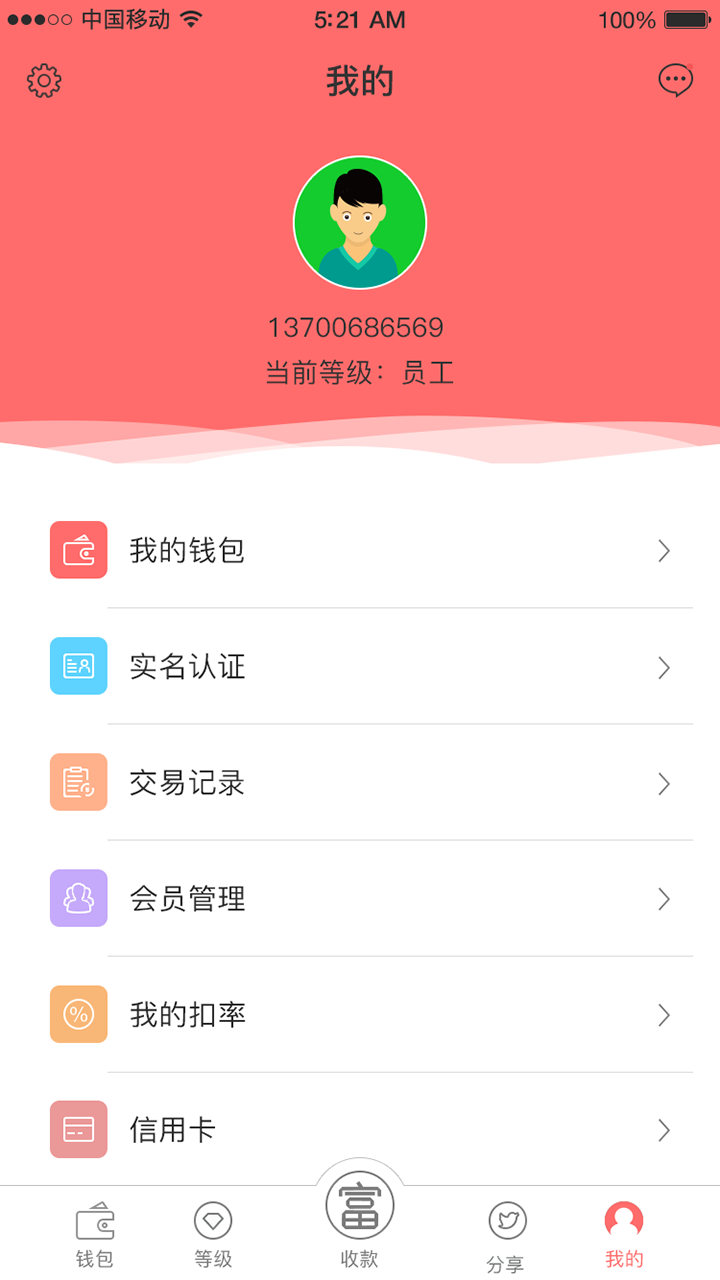The image size is (720, 1280).
Task: Select the 我的 tab
Action: [x=624, y=1235]
